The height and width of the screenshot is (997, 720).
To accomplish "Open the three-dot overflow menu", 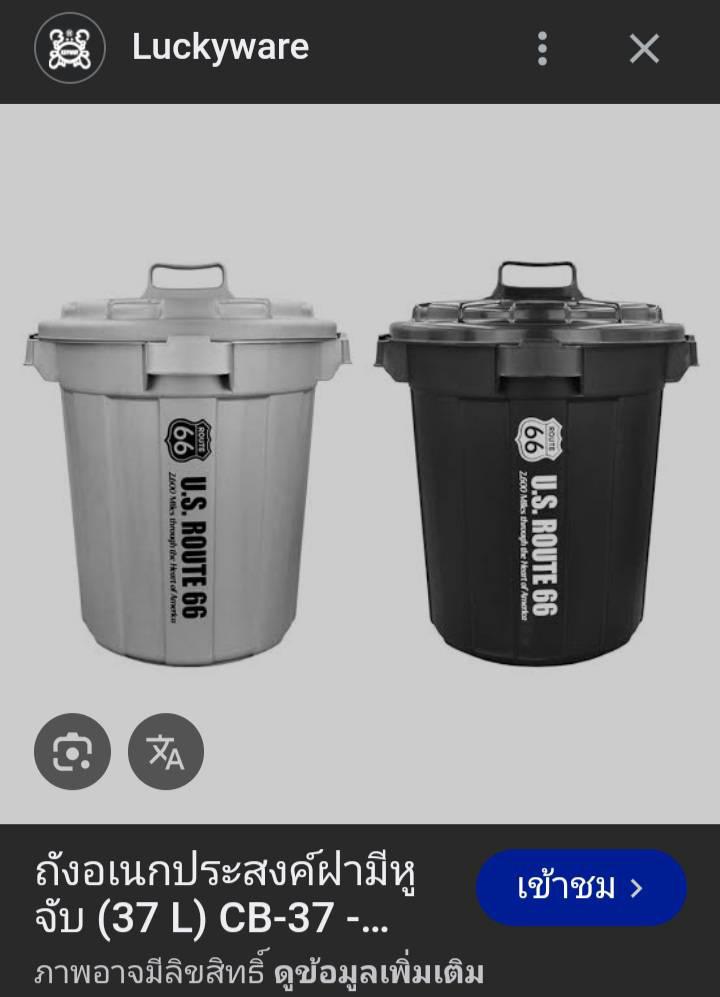I will click(542, 48).
